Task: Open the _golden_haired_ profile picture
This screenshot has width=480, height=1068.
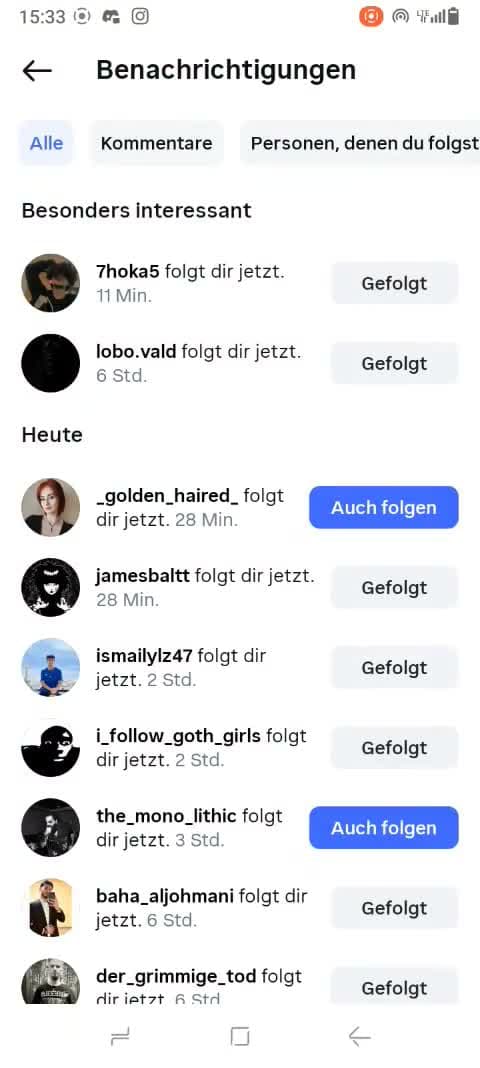Action: point(50,507)
